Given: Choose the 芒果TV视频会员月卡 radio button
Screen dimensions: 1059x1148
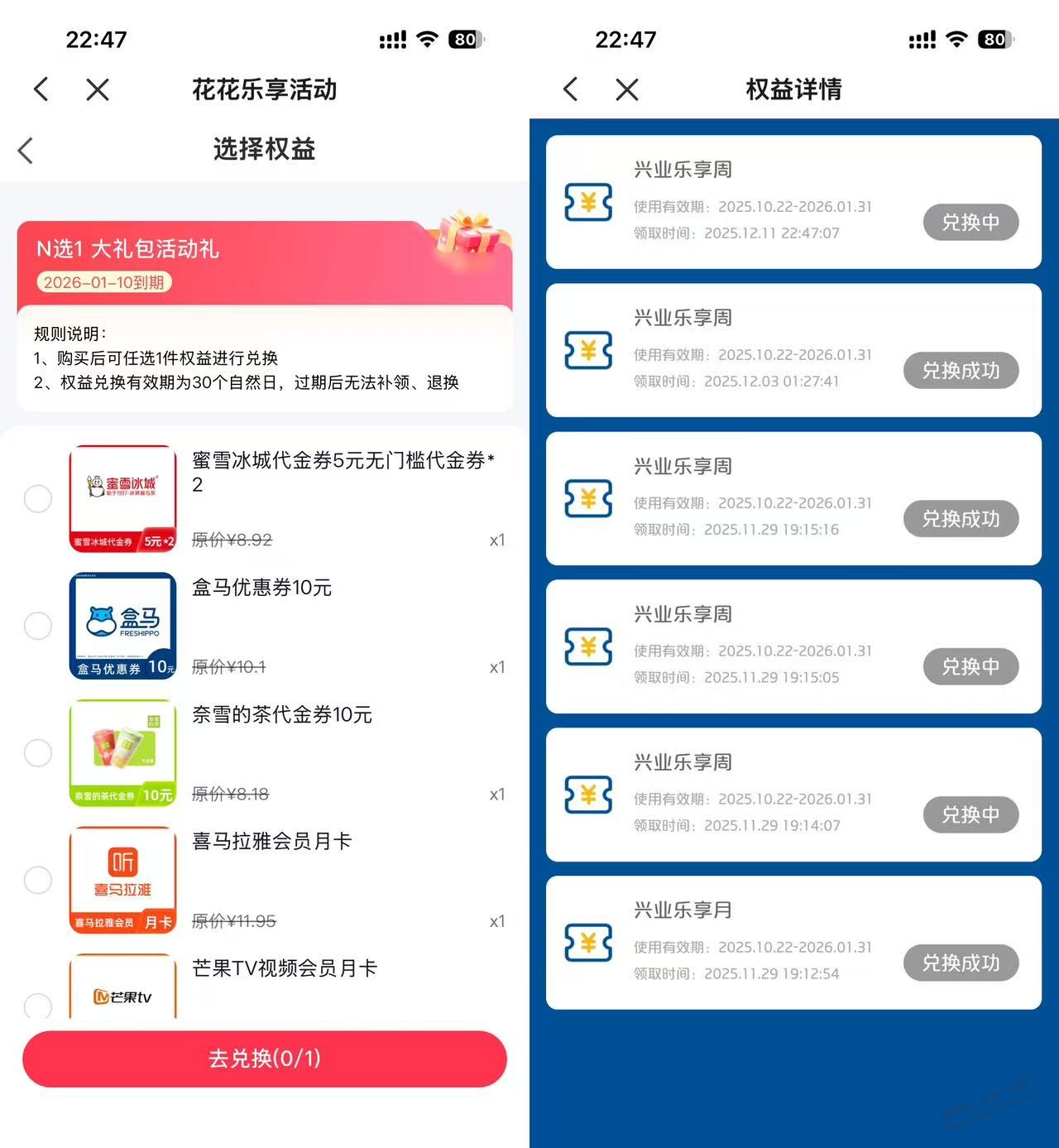Looking at the screenshot, I should click(x=38, y=1006).
